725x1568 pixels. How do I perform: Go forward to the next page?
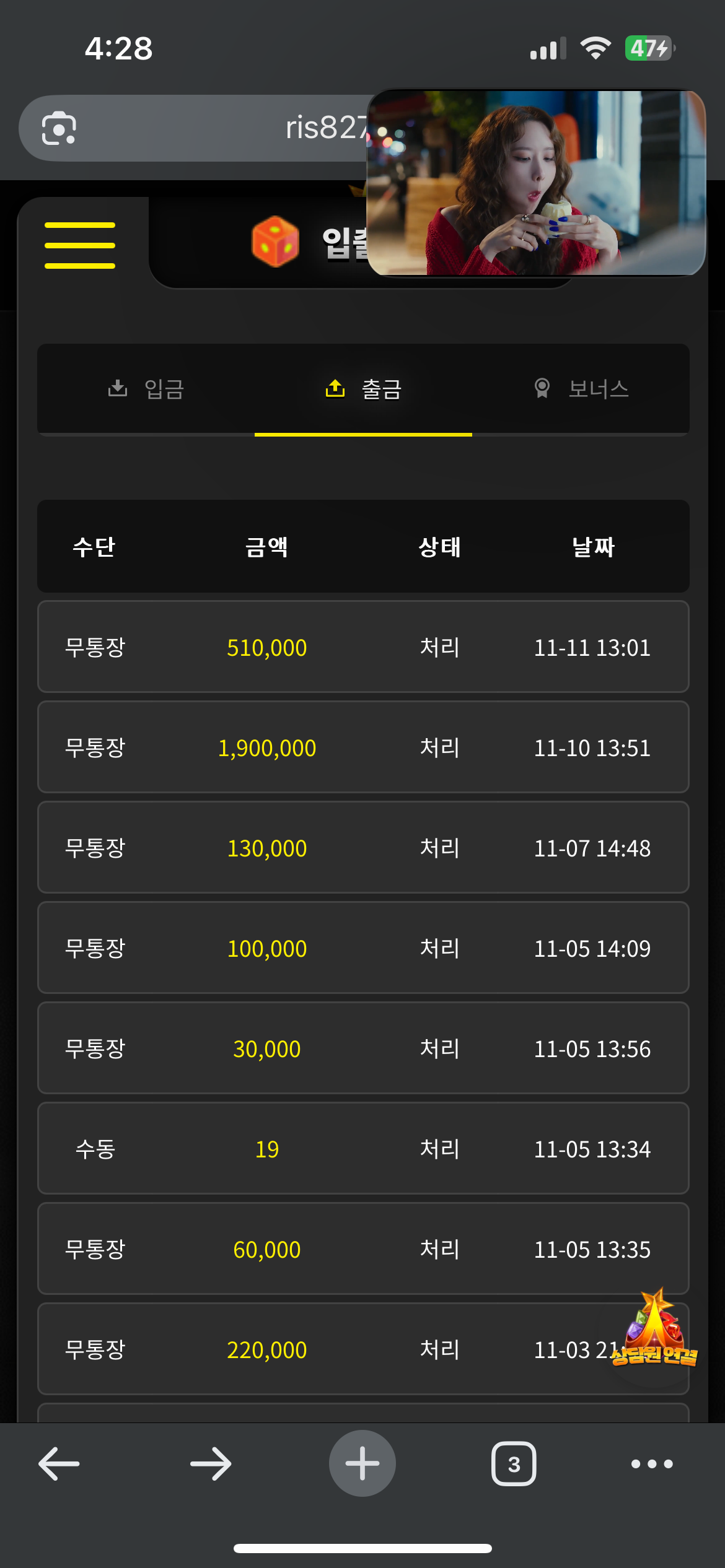pyautogui.click(x=211, y=1464)
